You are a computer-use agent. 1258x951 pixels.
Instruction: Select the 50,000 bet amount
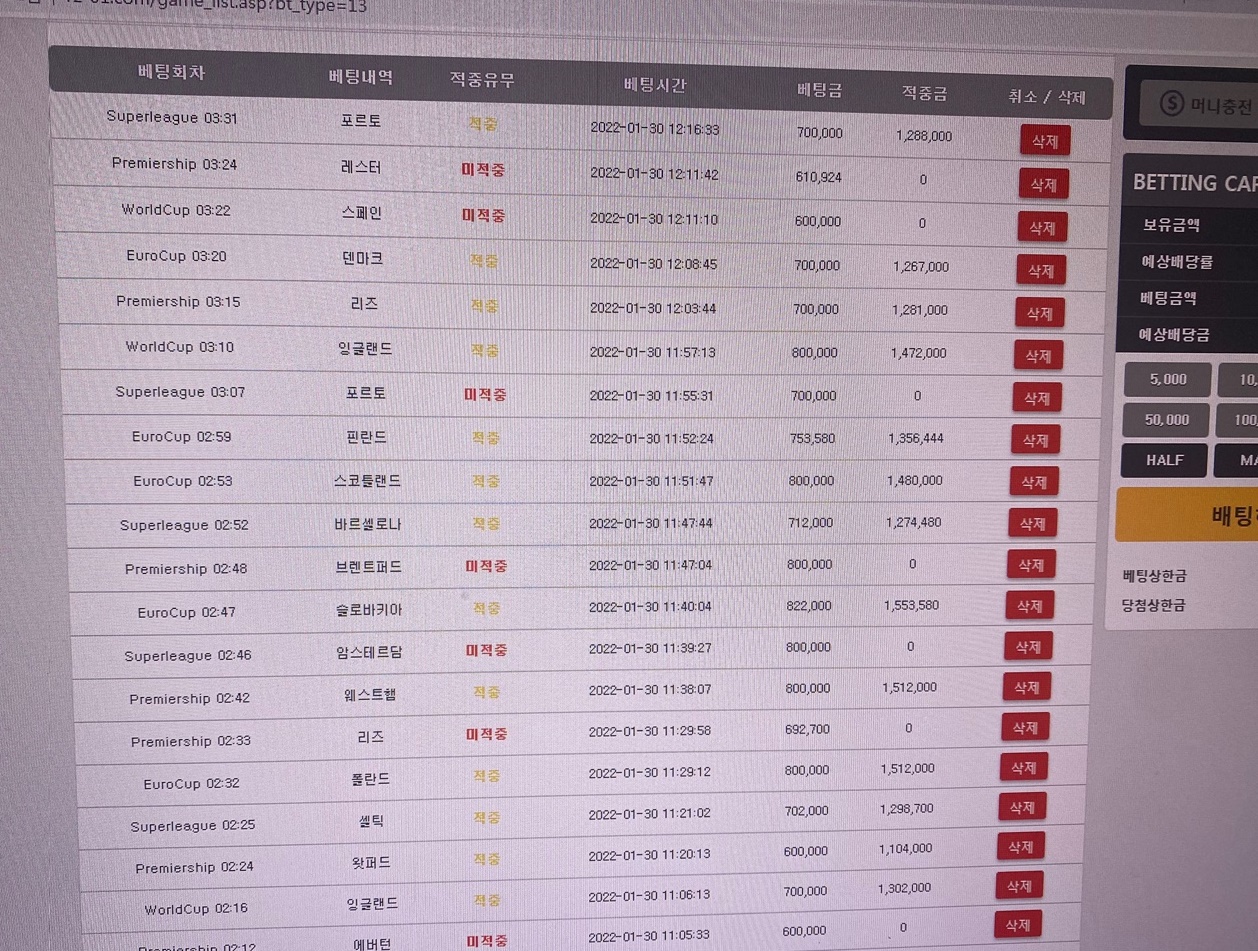(1166, 420)
